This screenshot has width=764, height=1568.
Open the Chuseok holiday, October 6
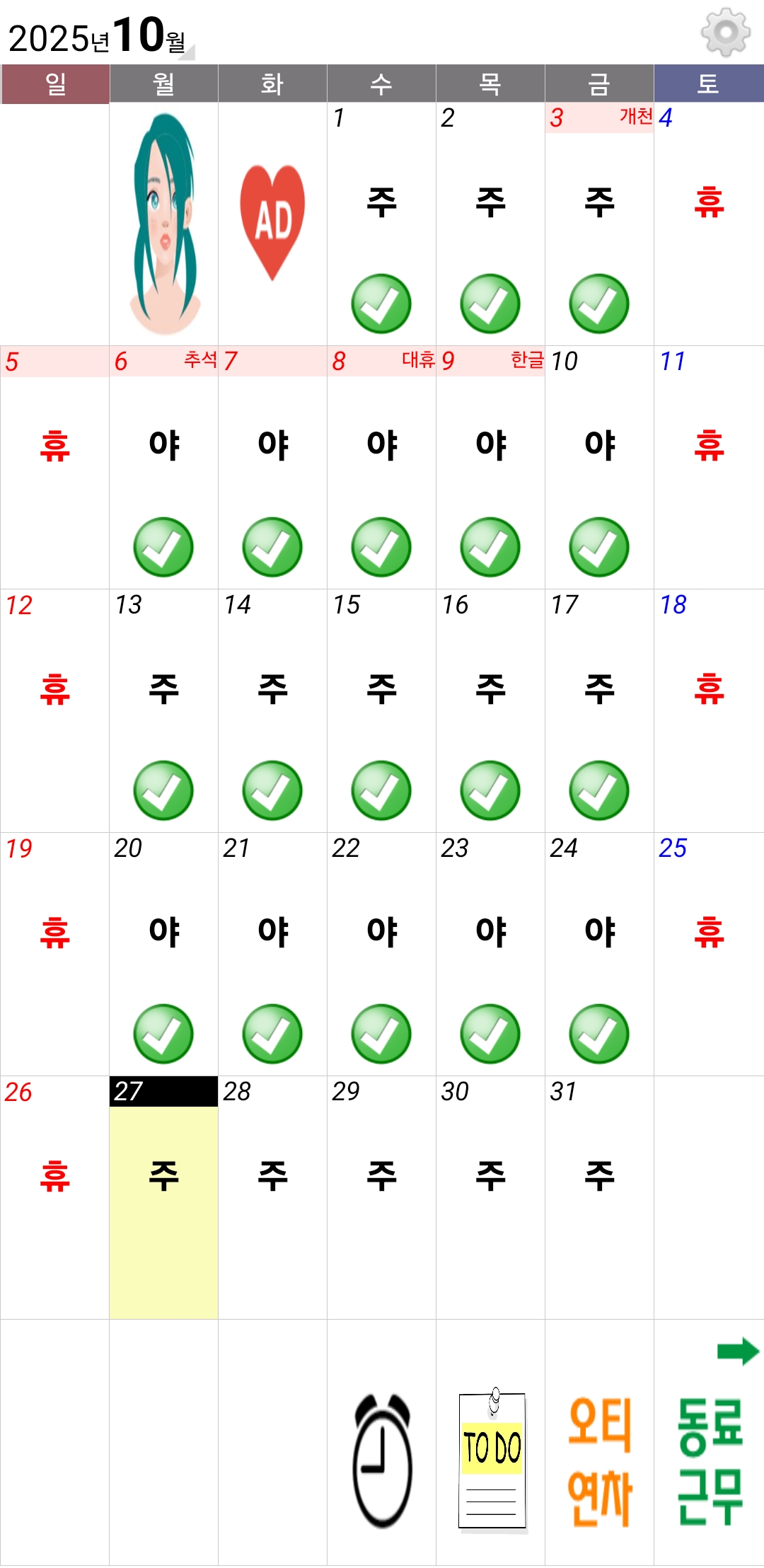pyautogui.click(x=163, y=467)
